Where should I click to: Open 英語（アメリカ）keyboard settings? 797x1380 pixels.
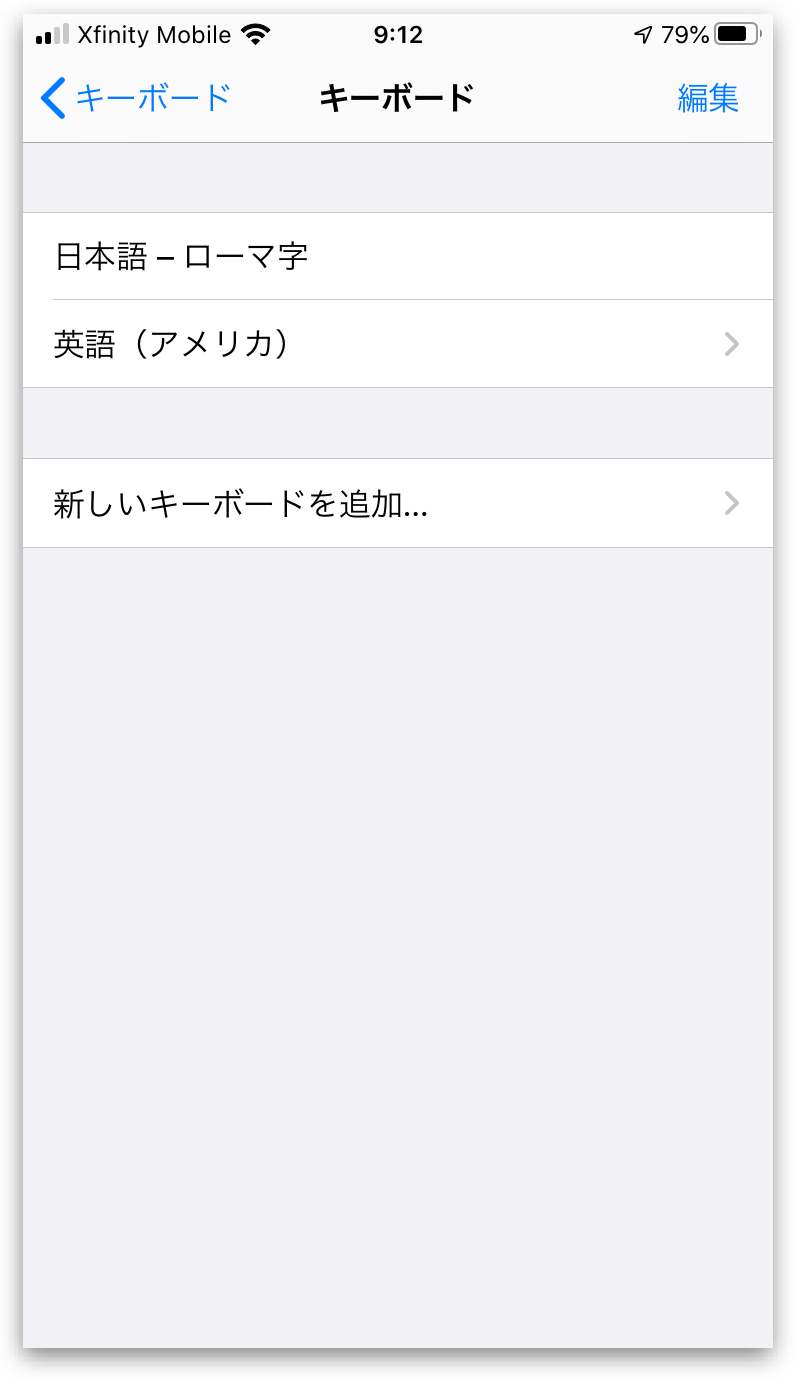coord(397,344)
